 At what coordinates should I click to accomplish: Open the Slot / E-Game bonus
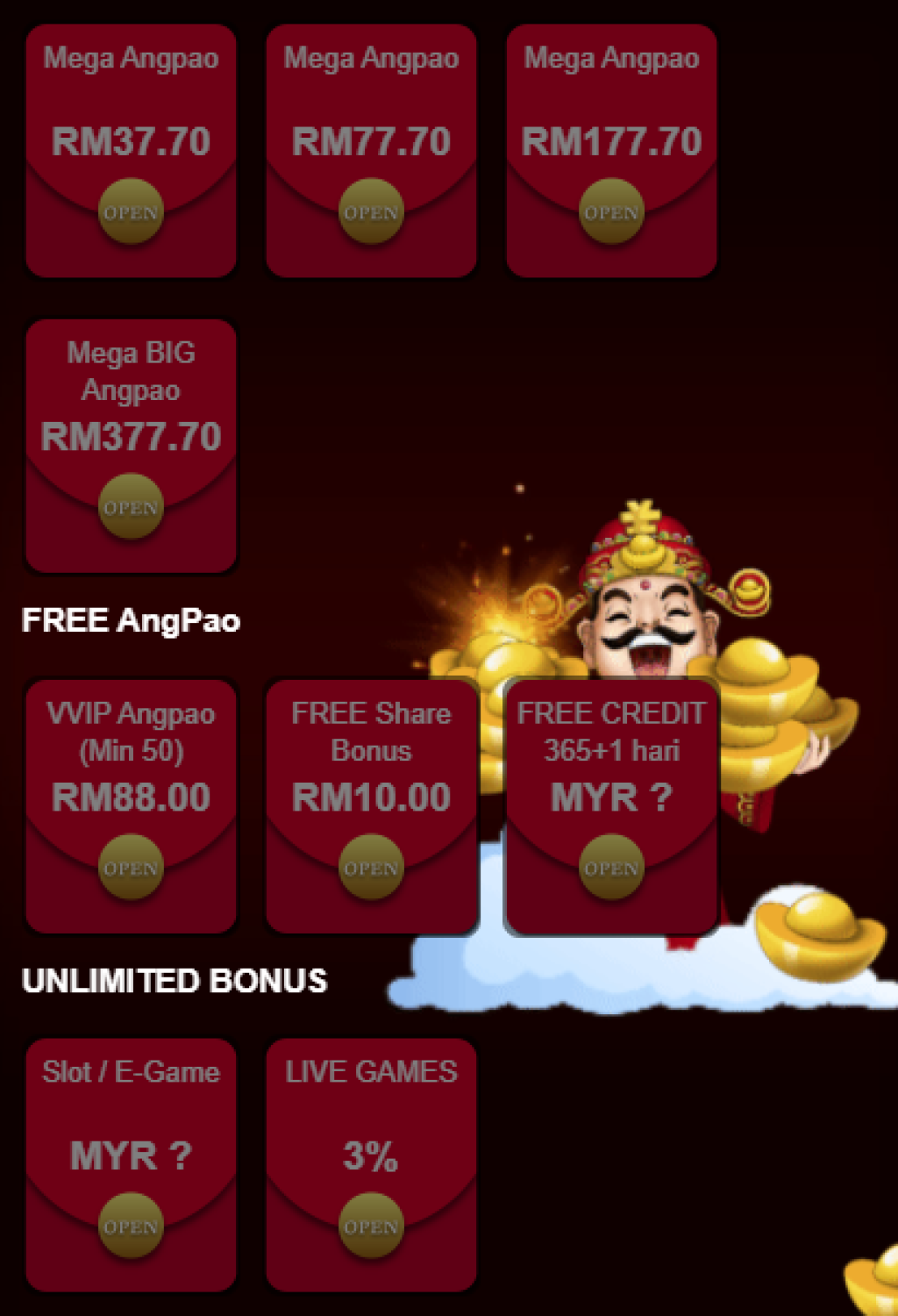pyautogui.click(x=131, y=1226)
